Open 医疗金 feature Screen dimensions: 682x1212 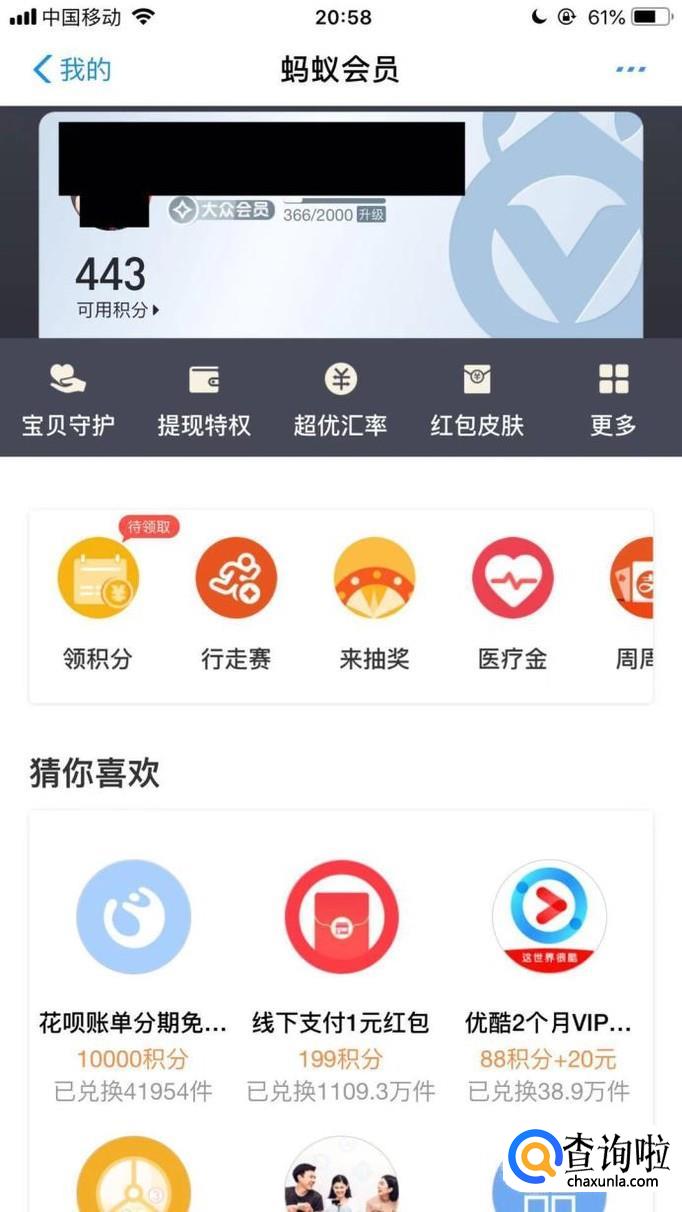(512, 604)
